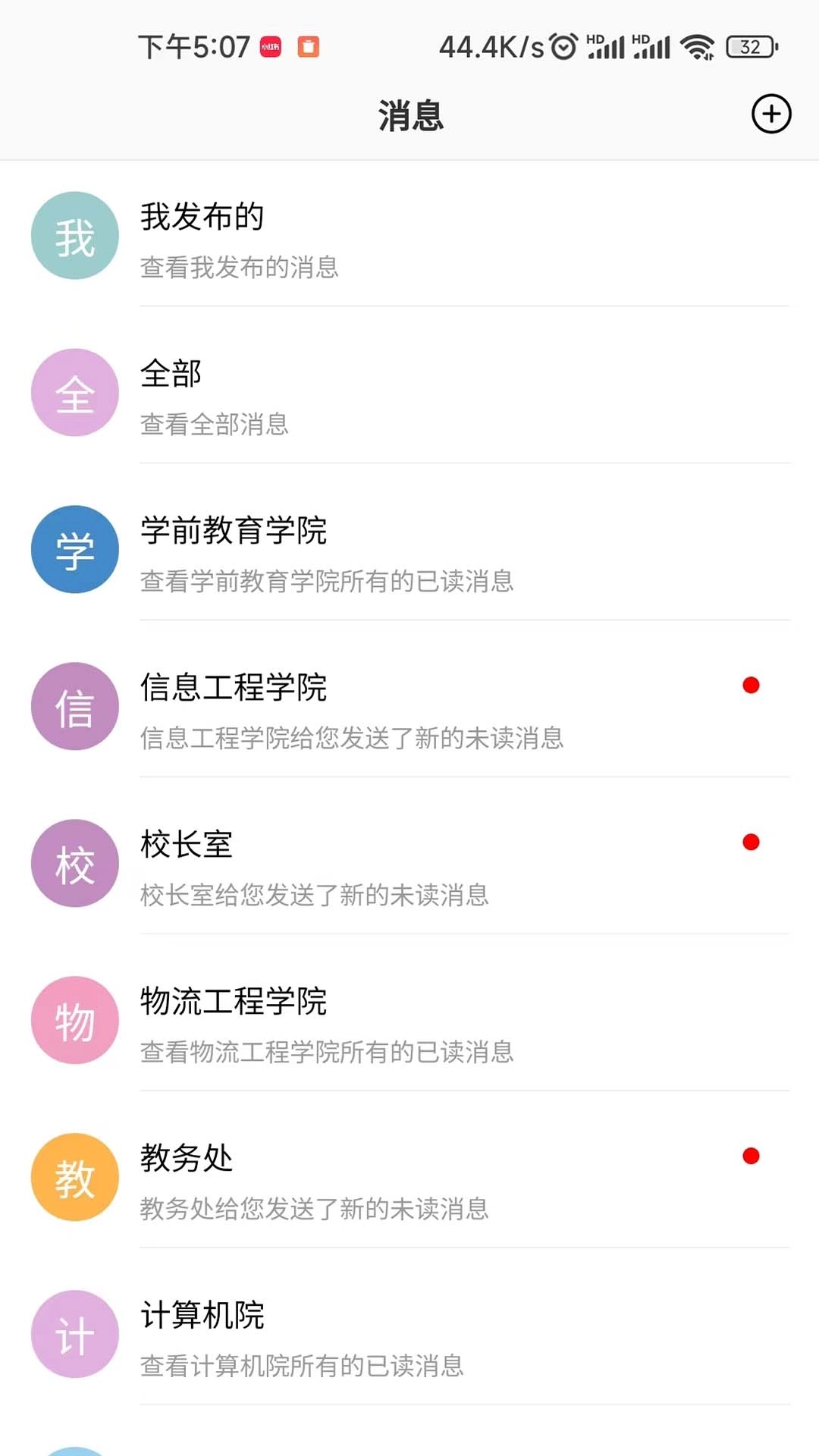Image resolution: width=819 pixels, height=1456 pixels.
Task: Tap the red unread dot beside 教务处
Action: (752, 1156)
